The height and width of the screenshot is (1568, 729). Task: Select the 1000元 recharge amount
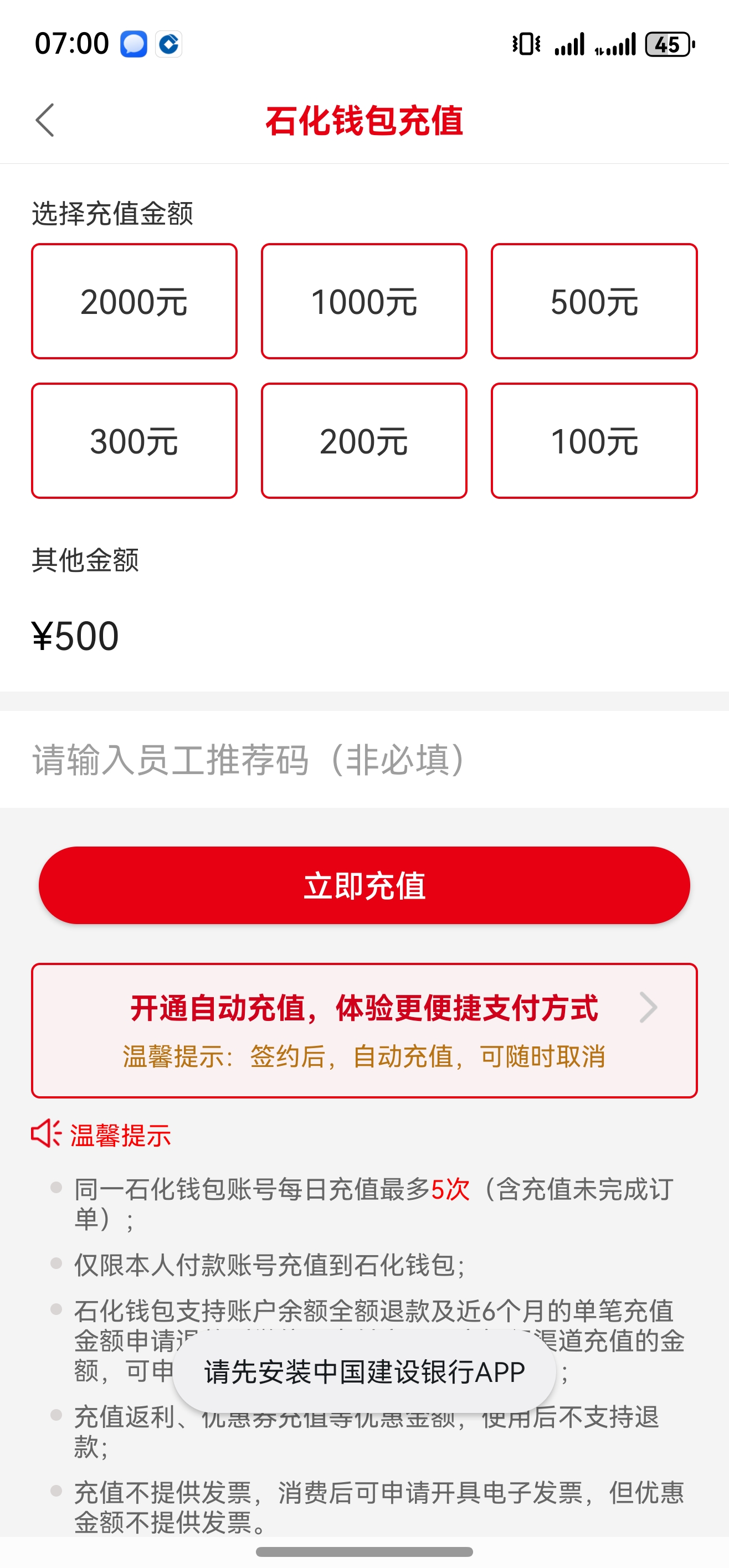coord(363,302)
